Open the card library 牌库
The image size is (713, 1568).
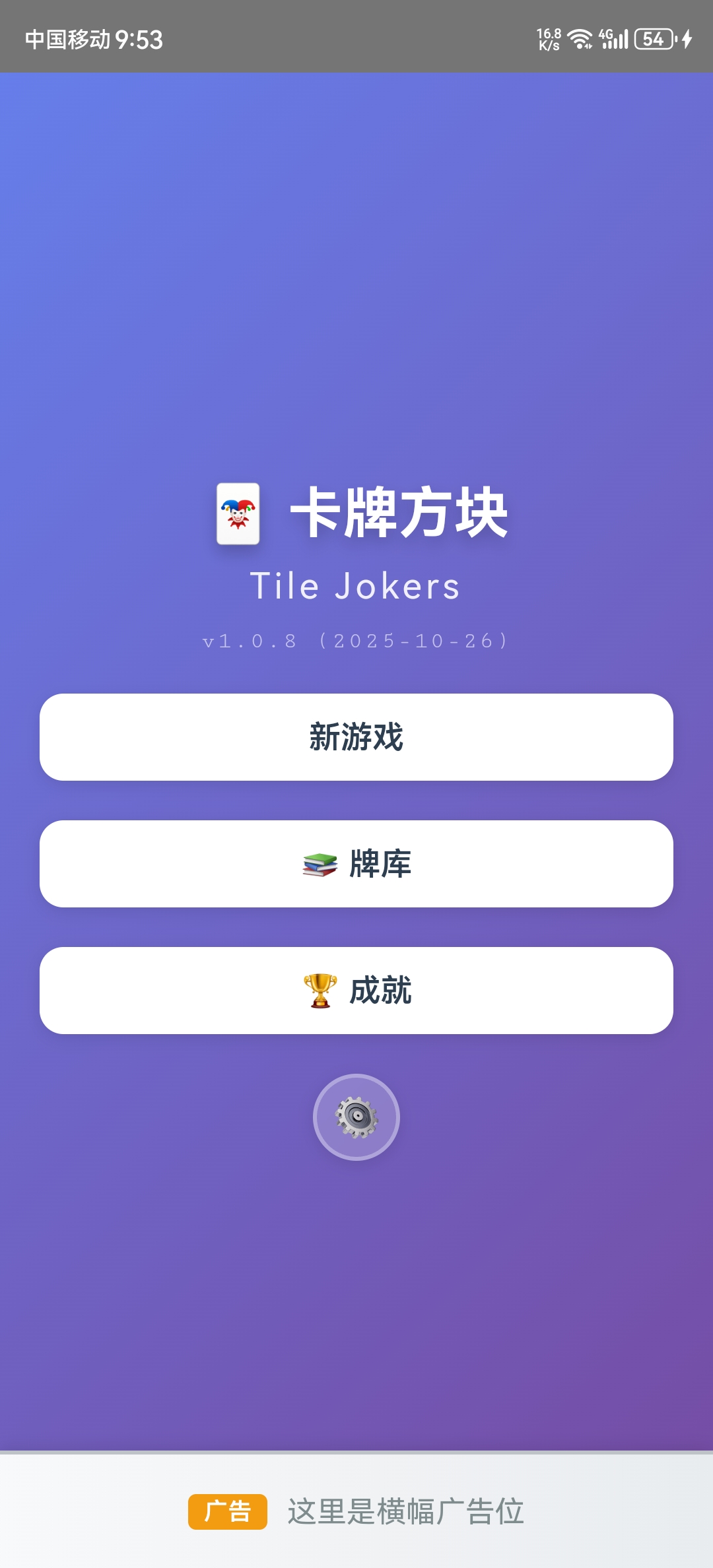click(356, 863)
